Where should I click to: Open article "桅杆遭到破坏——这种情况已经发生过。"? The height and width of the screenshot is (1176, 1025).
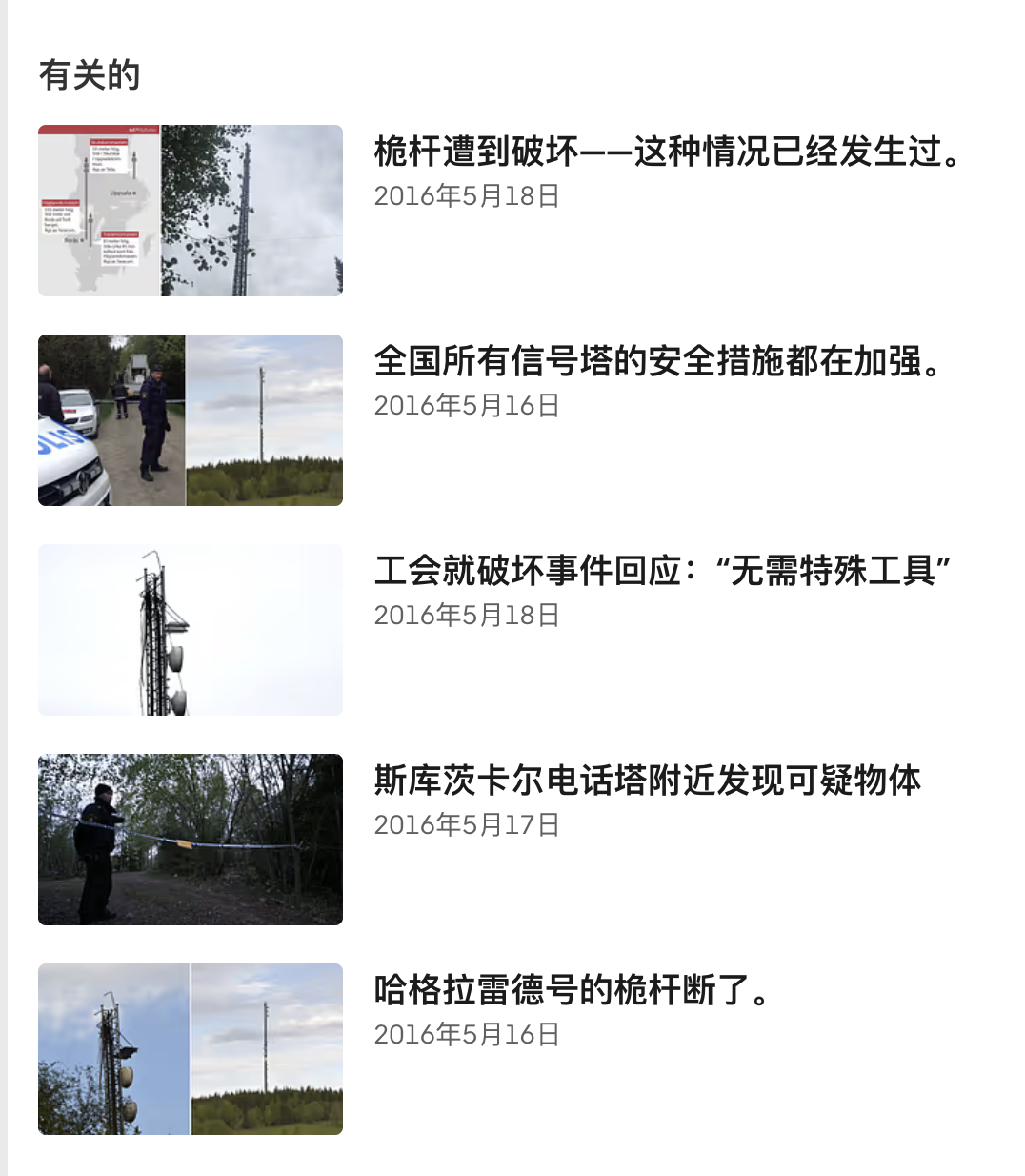668,152
